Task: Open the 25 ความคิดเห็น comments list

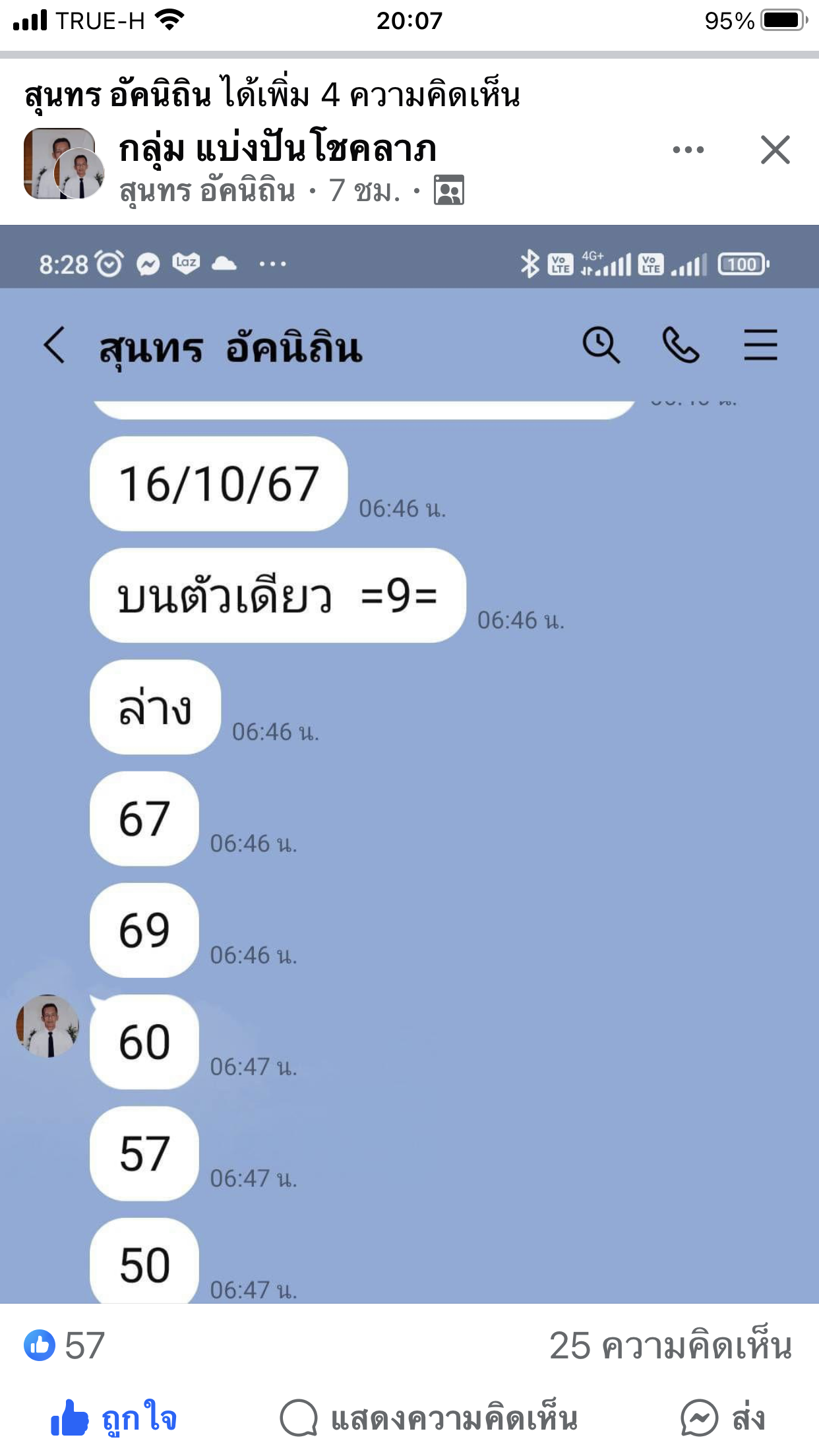Action: click(671, 1346)
